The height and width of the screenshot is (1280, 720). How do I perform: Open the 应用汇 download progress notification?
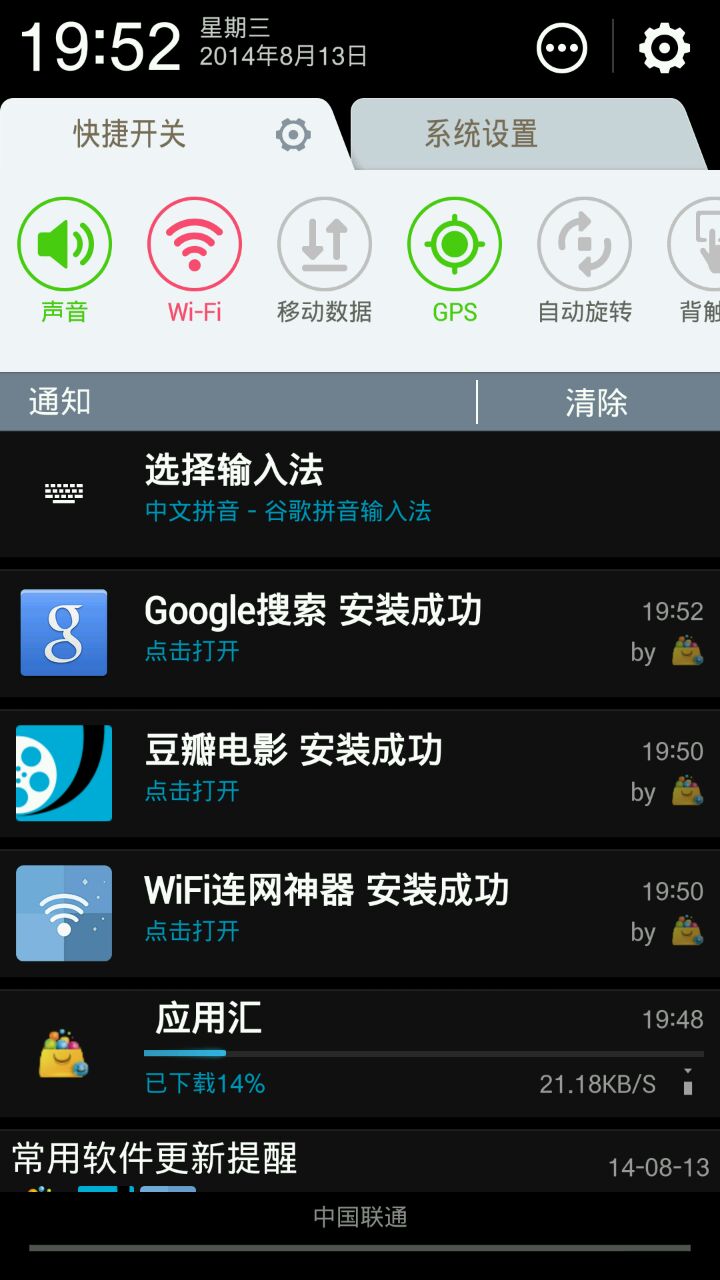[x=360, y=1053]
